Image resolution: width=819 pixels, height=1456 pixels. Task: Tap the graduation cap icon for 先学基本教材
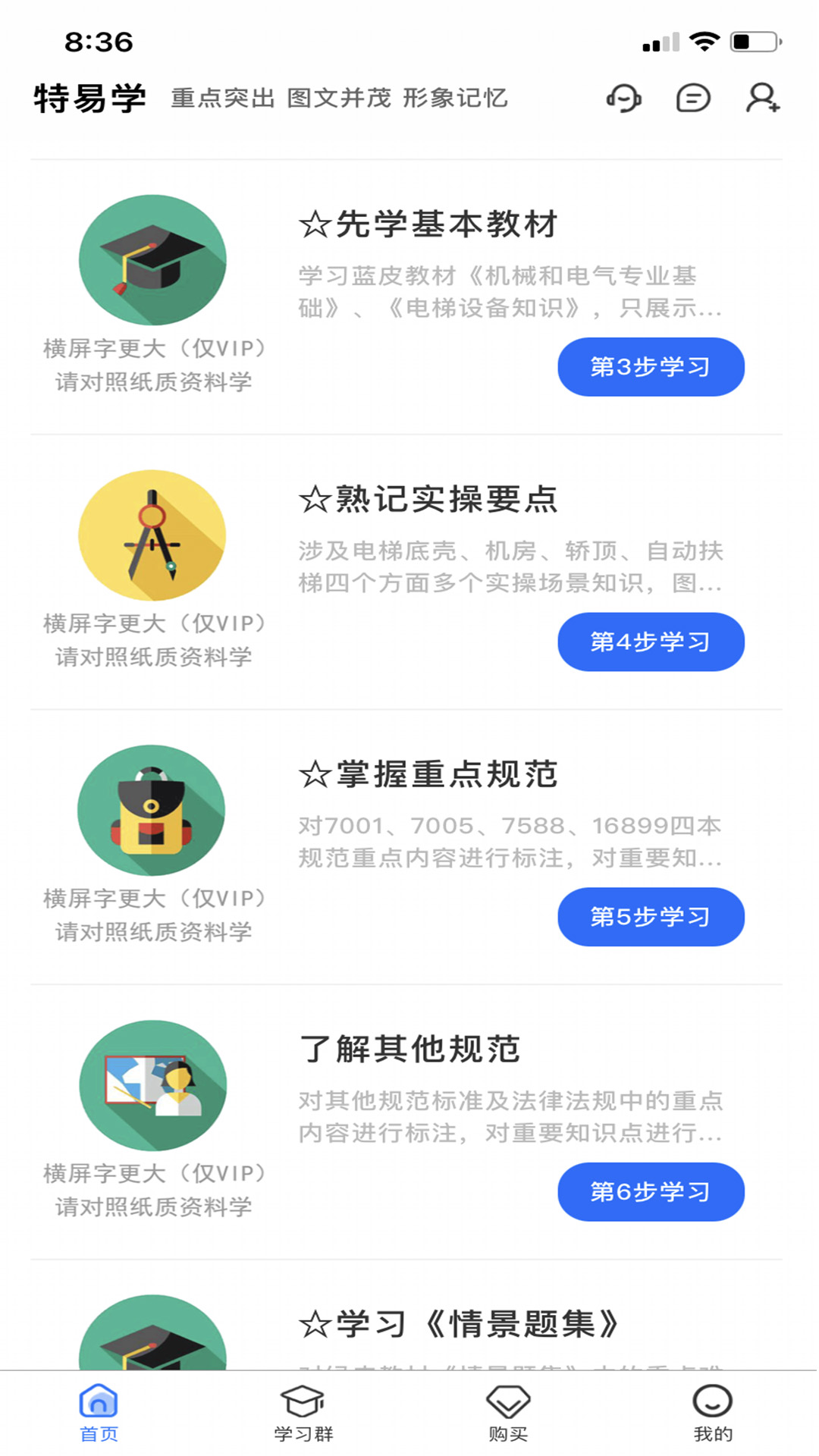[x=152, y=259]
